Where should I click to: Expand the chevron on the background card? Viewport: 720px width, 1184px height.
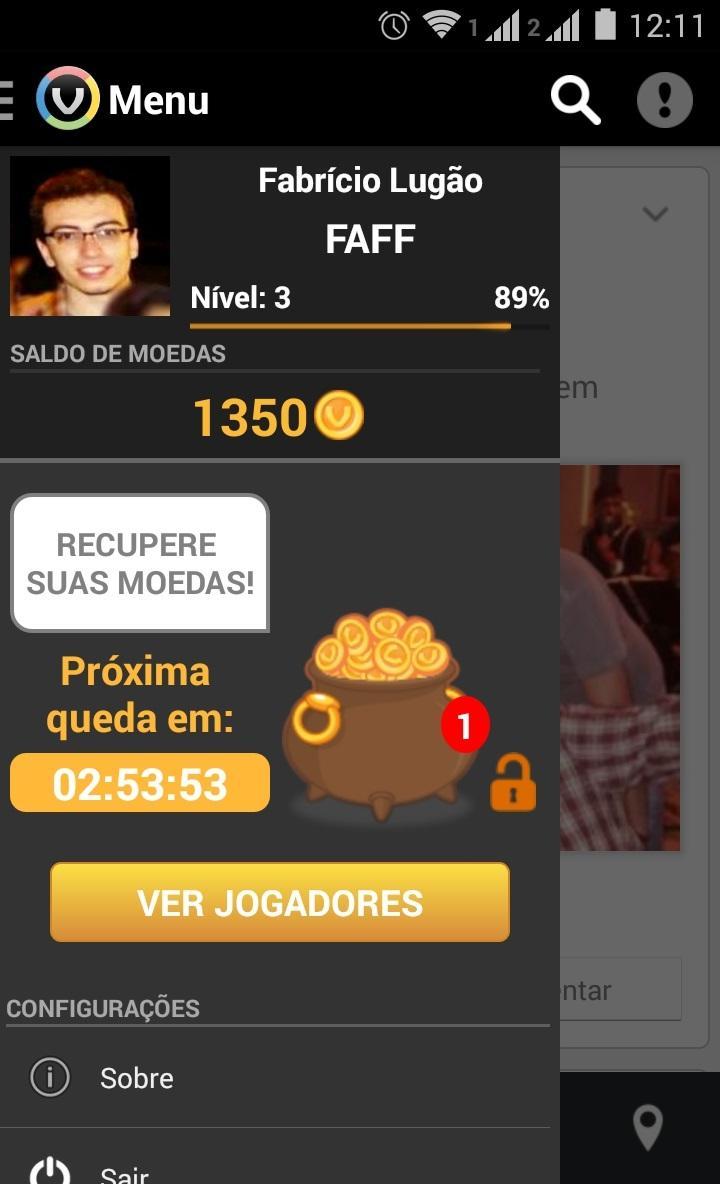pyautogui.click(x=655, y=213)
